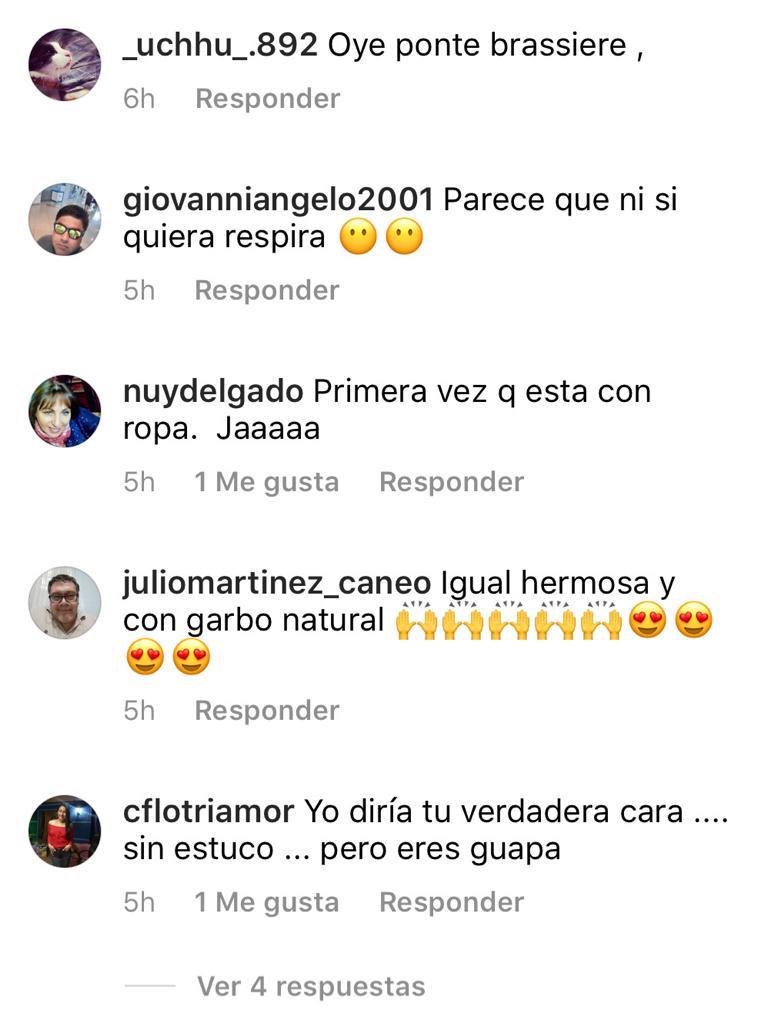View likes on cflotriamor's comment
The image size is (758, 1024).
click(267, 901)
